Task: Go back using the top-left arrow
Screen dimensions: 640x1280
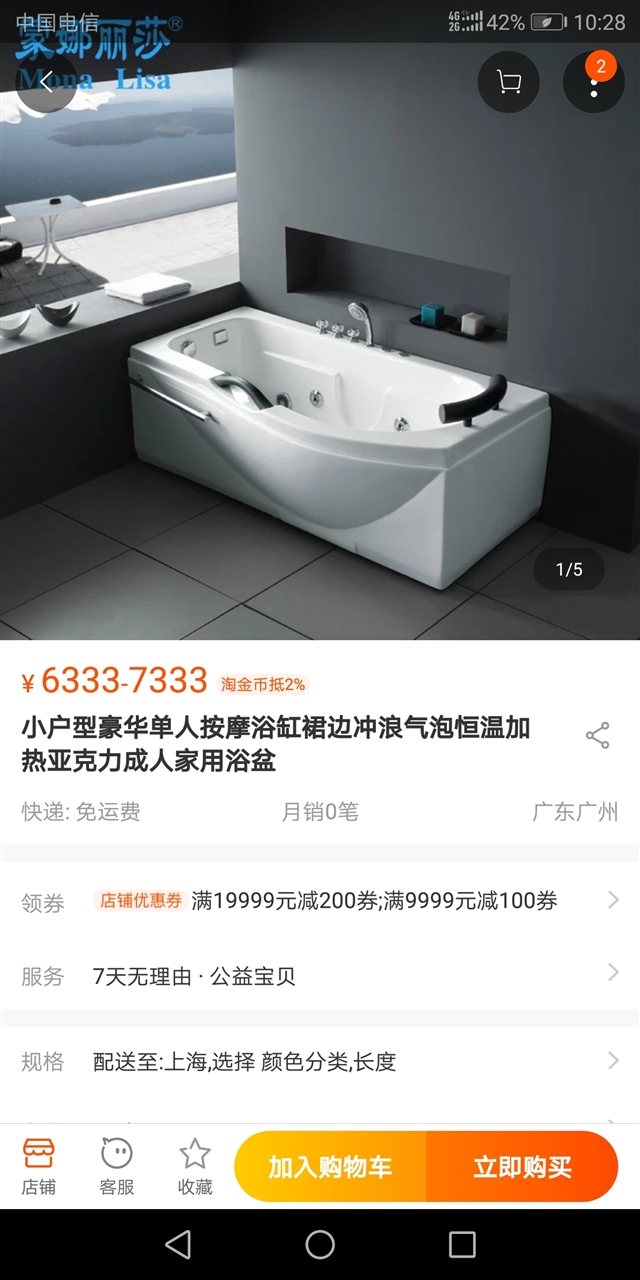Action: point(46,82)
